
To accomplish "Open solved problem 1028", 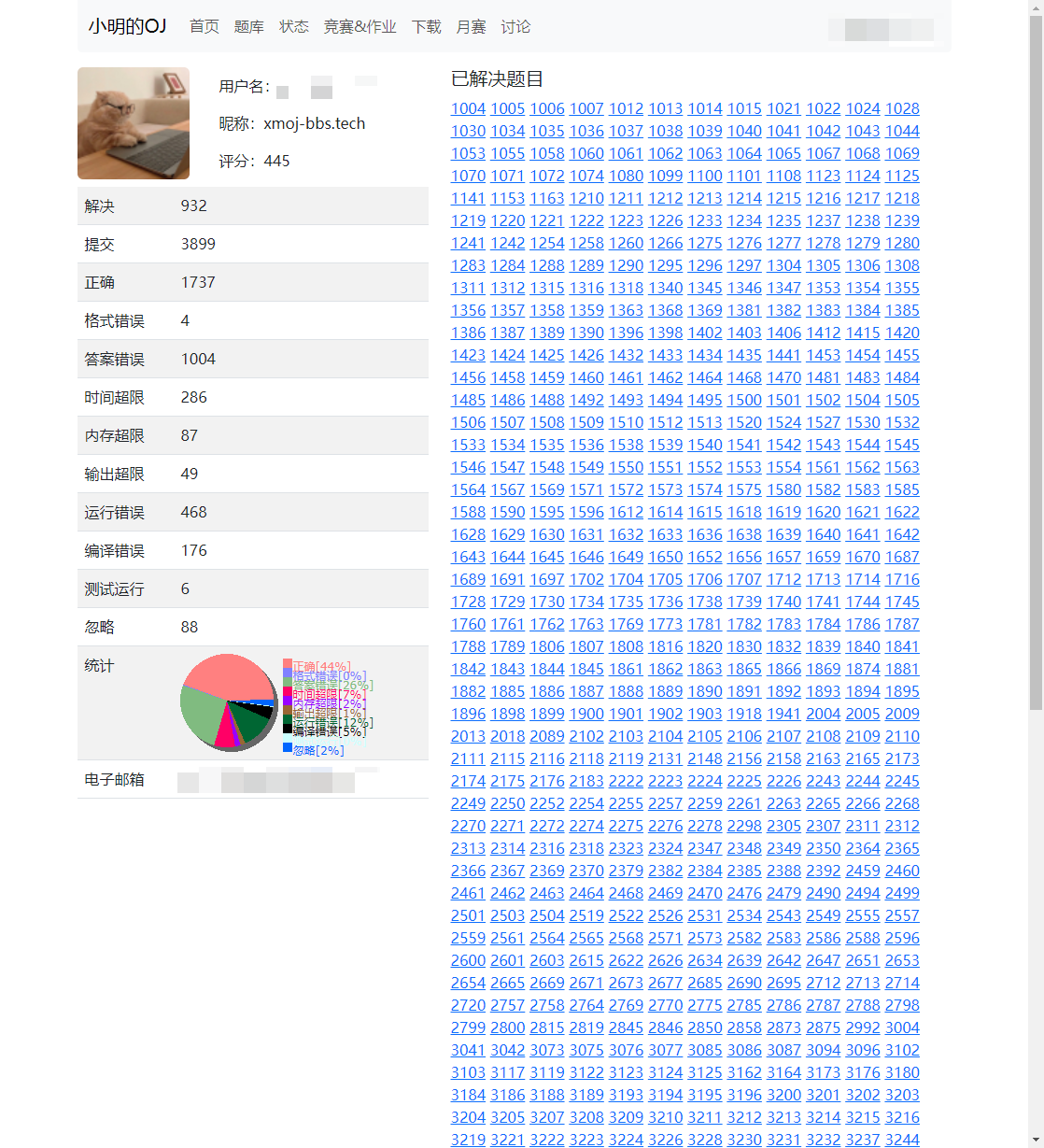I will (x=902, y=108).
